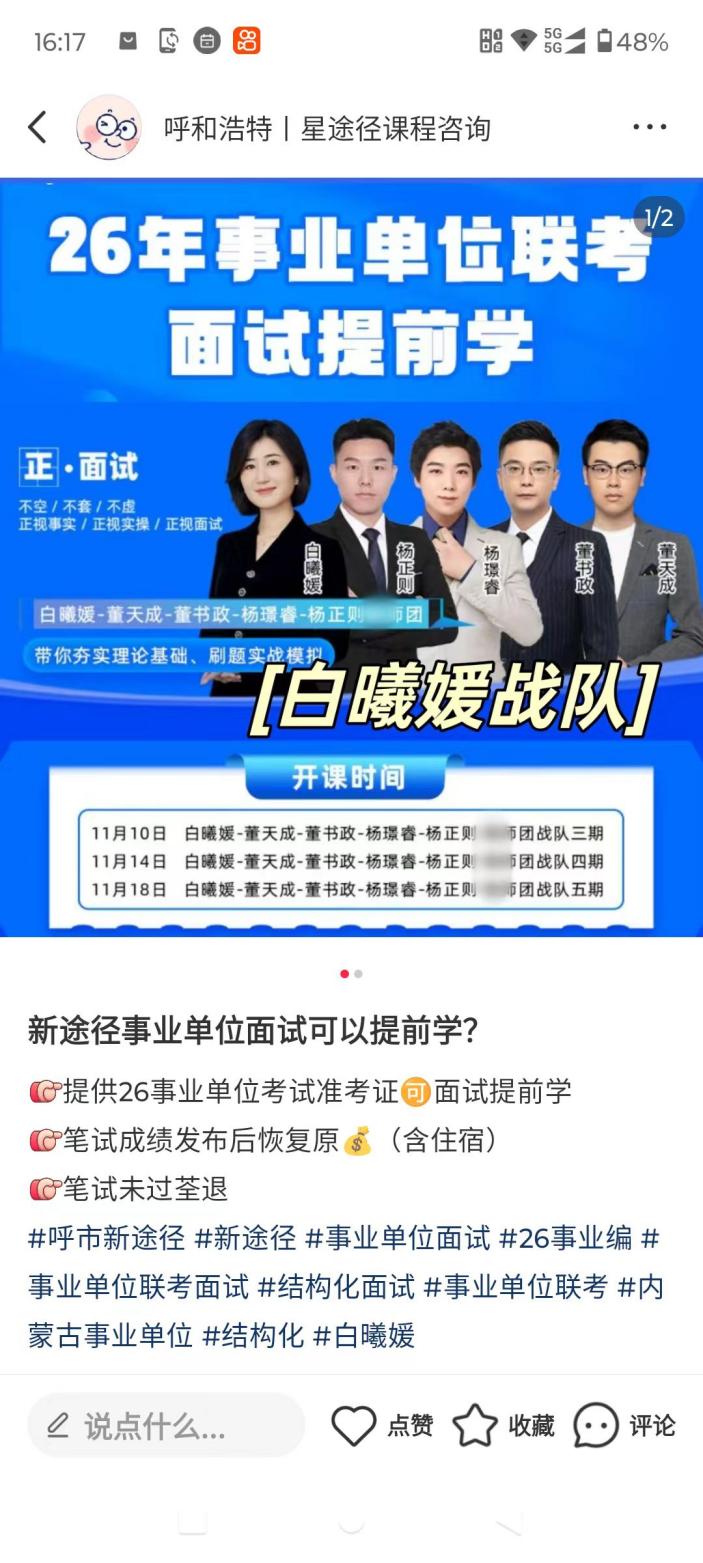The image size is (703, 1563).
Task: Tap the 说点什么 comment input field
Action: (x=165, y=1426)
